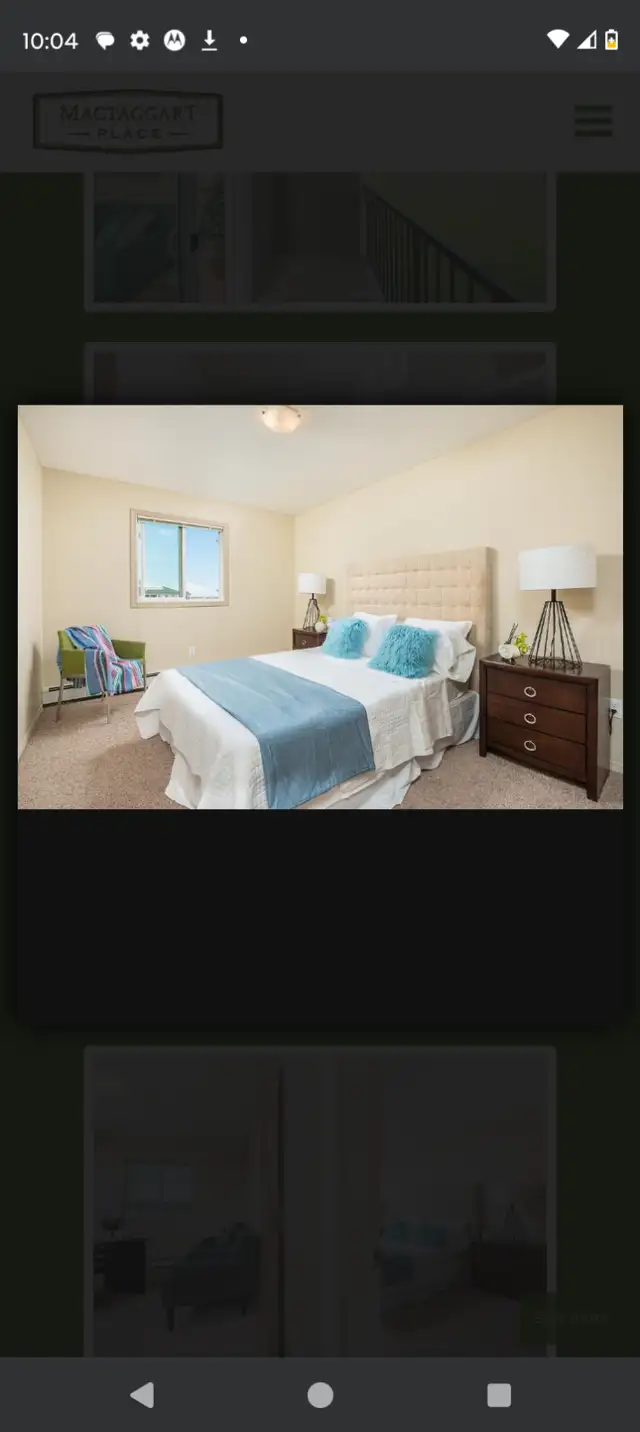Viewport: 640px width, 1432px height.
Task: Open recent apps from the navigation bar
Action: 498,1395
